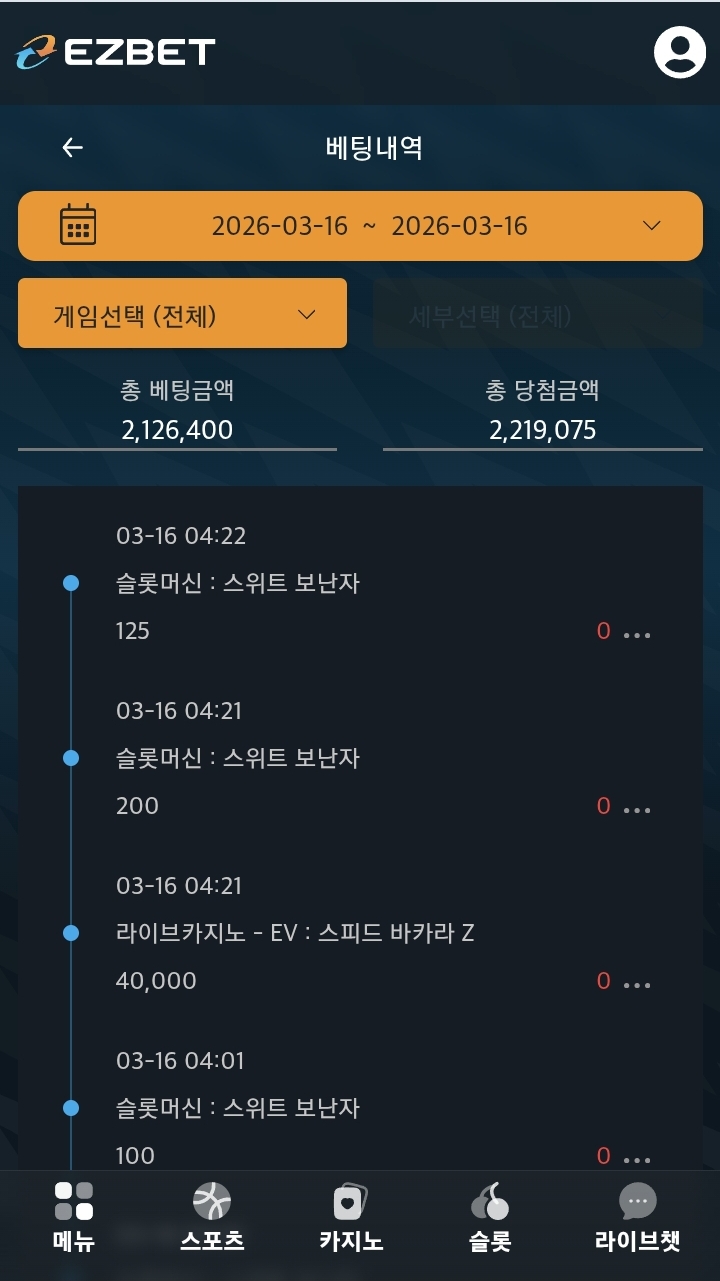Open more options for the 04:22 bet of 125
Screen dimensions: 720x1281
[x=637, y=634]
